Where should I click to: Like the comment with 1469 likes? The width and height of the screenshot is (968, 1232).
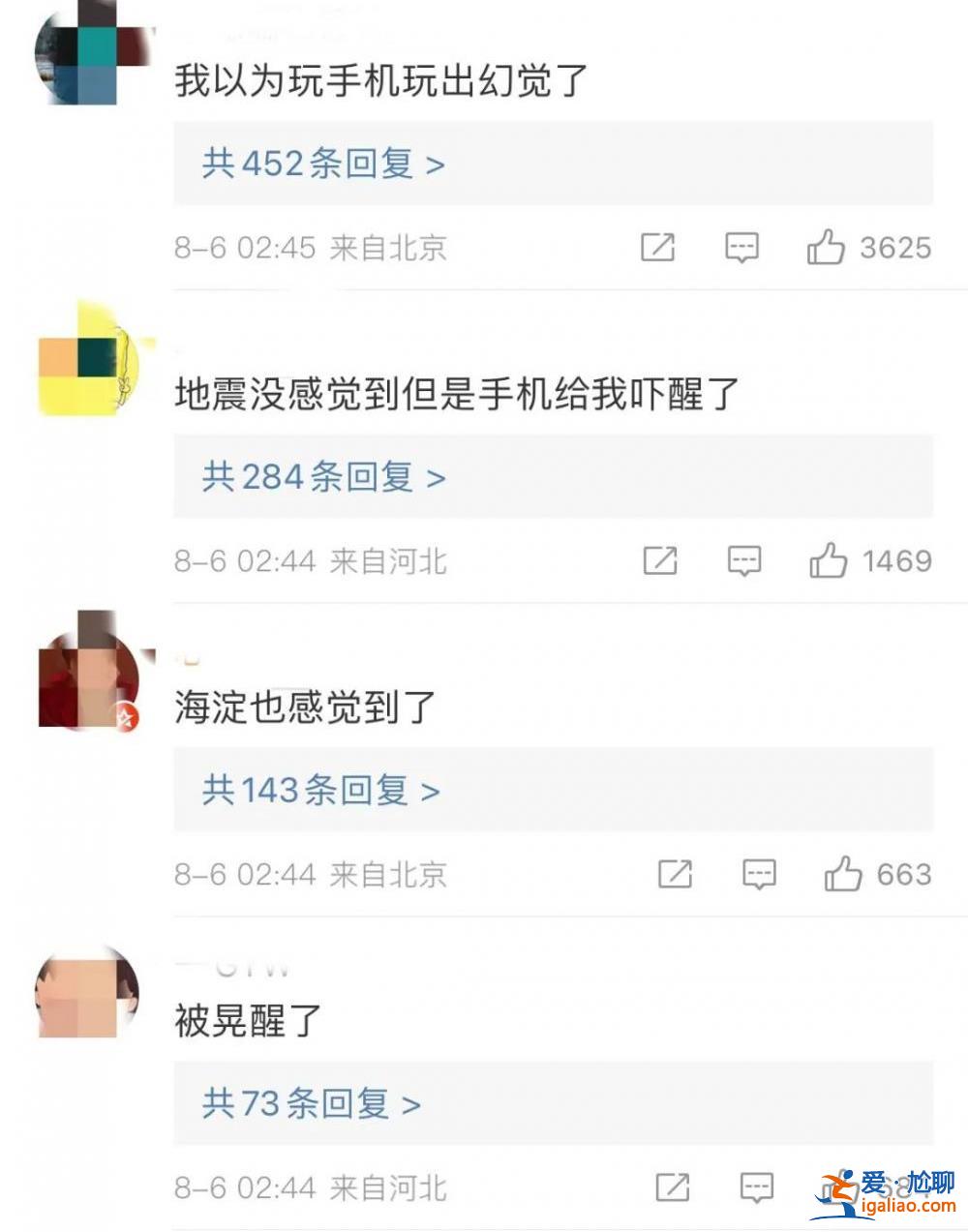point(829,560)
